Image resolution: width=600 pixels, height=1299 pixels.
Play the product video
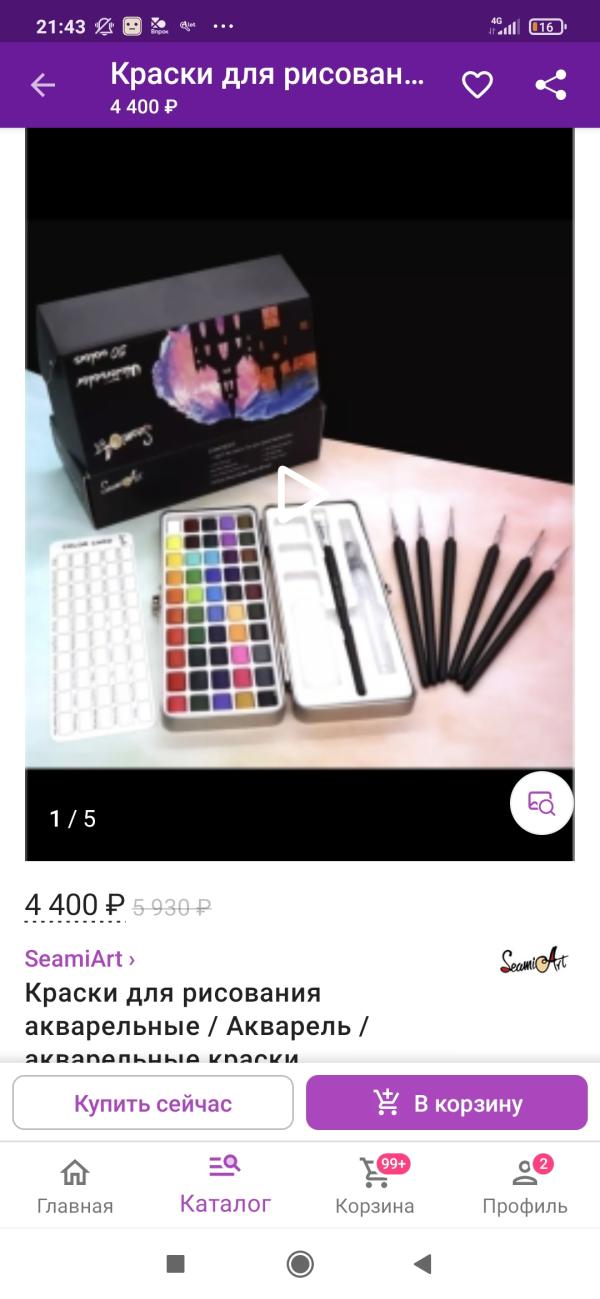click(298, 494)
